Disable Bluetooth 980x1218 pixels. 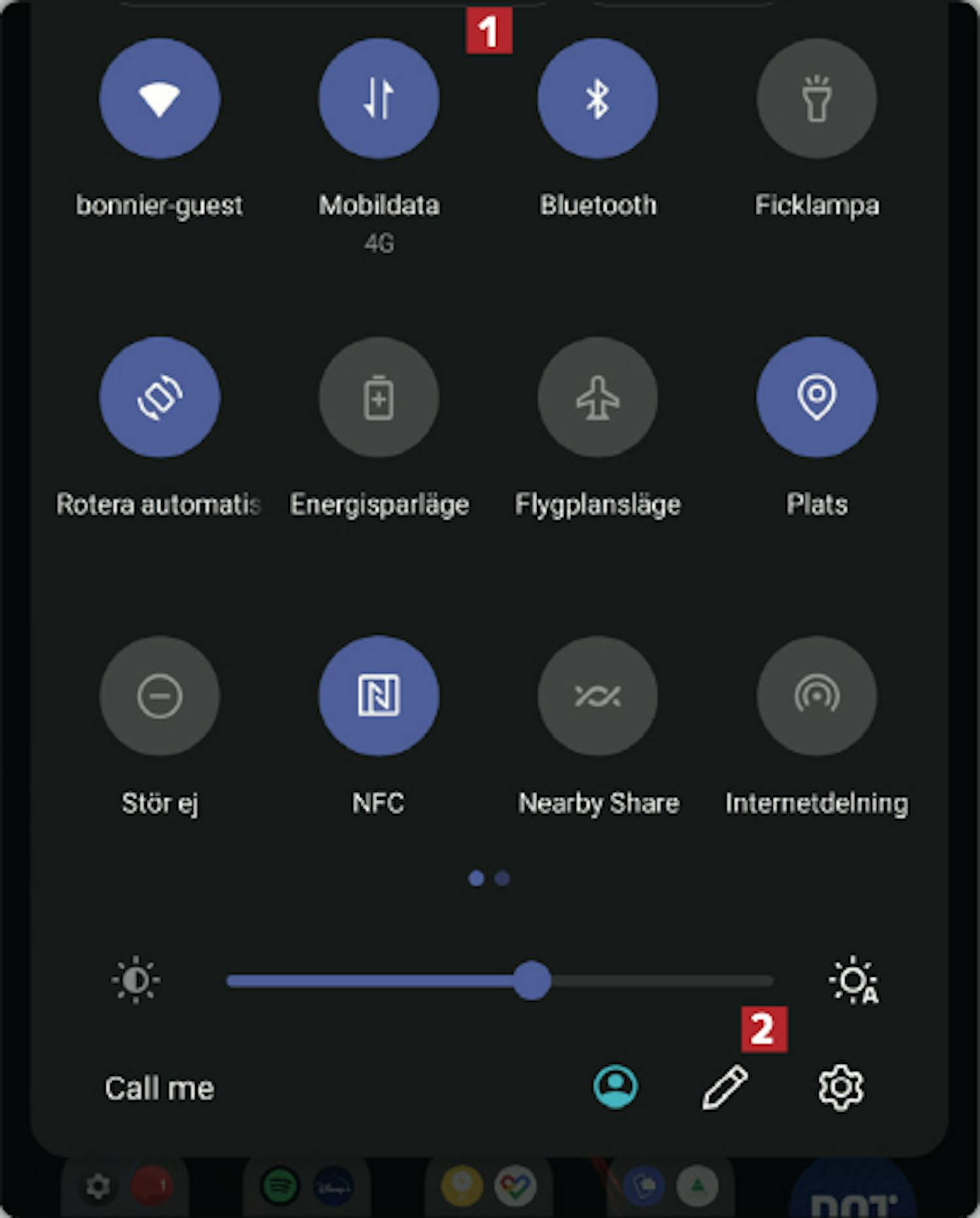coord(598,99)
